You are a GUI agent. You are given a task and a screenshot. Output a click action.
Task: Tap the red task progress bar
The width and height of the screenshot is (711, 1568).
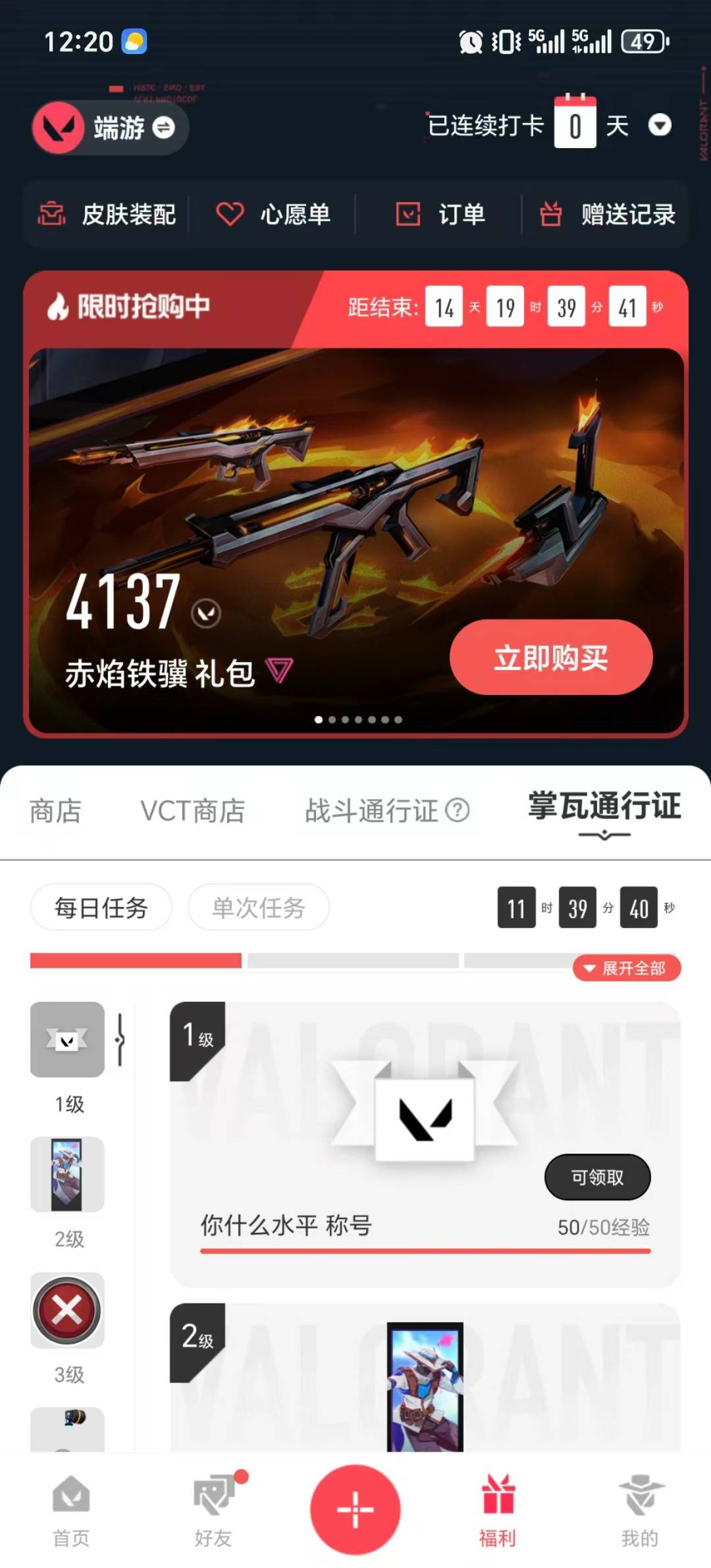(135, 961)
